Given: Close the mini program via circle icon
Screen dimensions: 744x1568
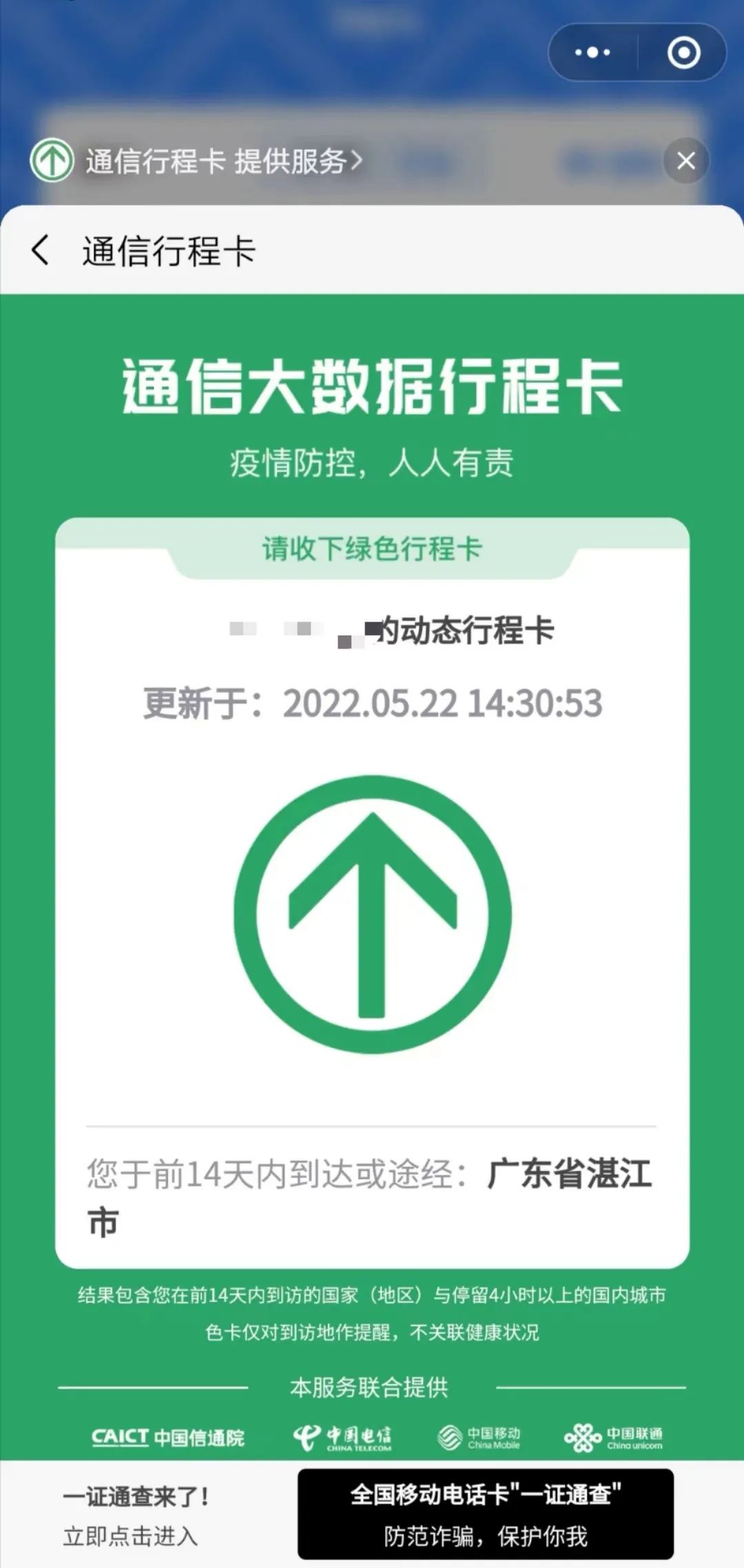Looking at the screenshot, I should (683, 52).
